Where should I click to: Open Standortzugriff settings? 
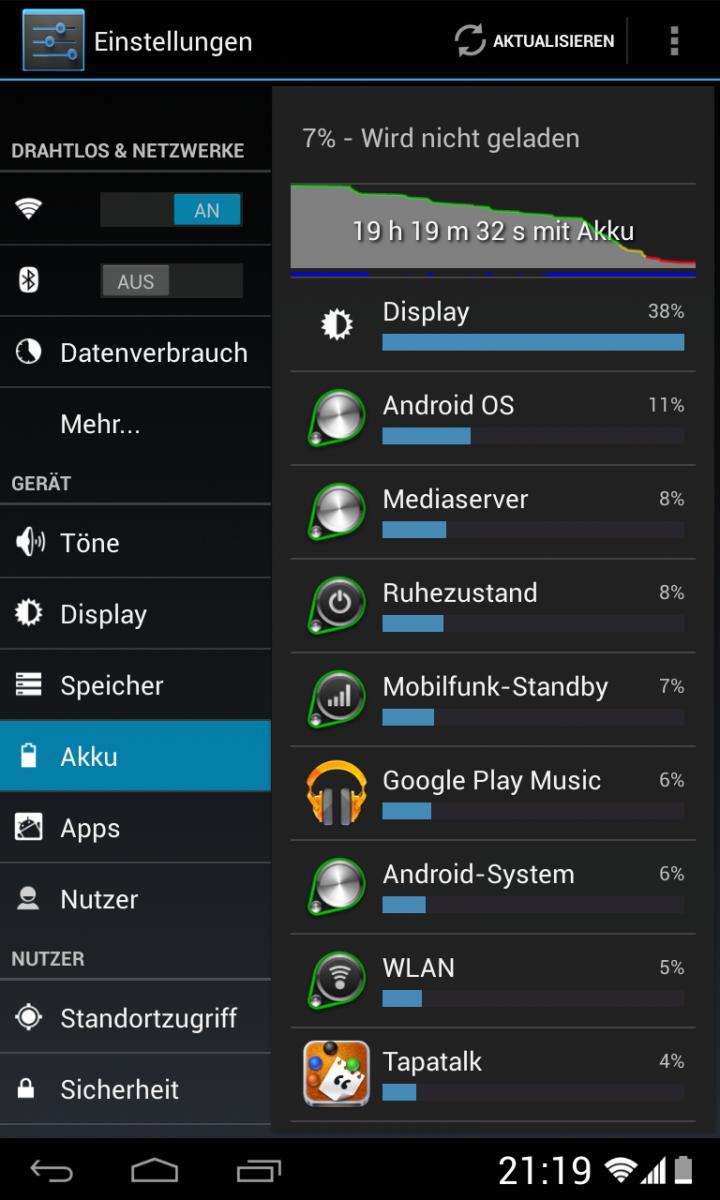tap(135, 1018)
